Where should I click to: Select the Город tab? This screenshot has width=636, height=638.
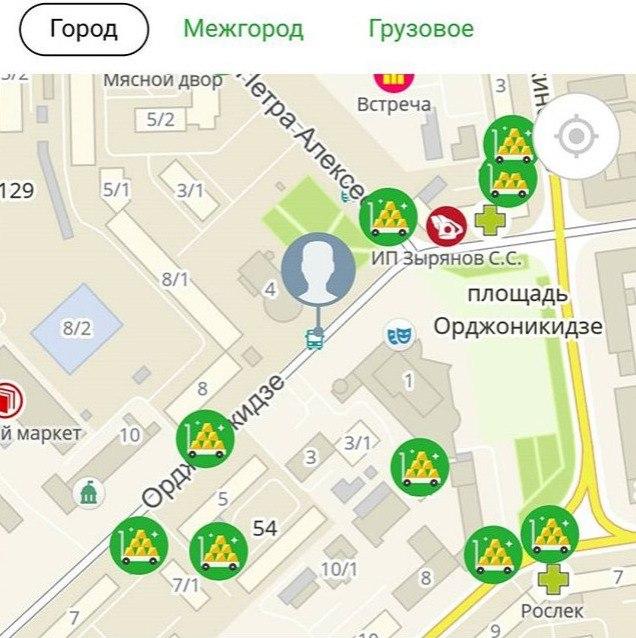[84, 28]
